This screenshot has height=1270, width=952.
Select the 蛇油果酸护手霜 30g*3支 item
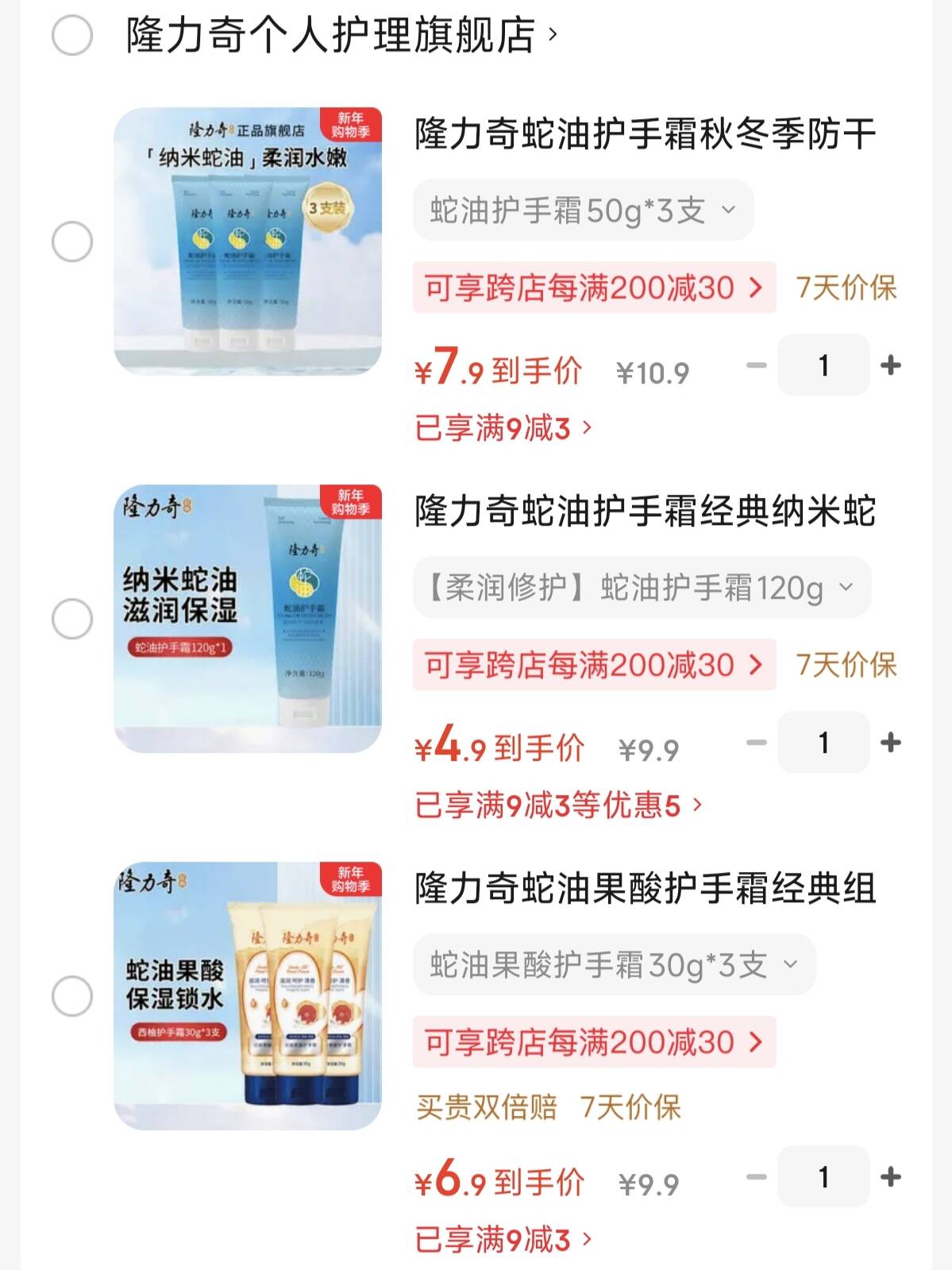(x=72, y=996)
